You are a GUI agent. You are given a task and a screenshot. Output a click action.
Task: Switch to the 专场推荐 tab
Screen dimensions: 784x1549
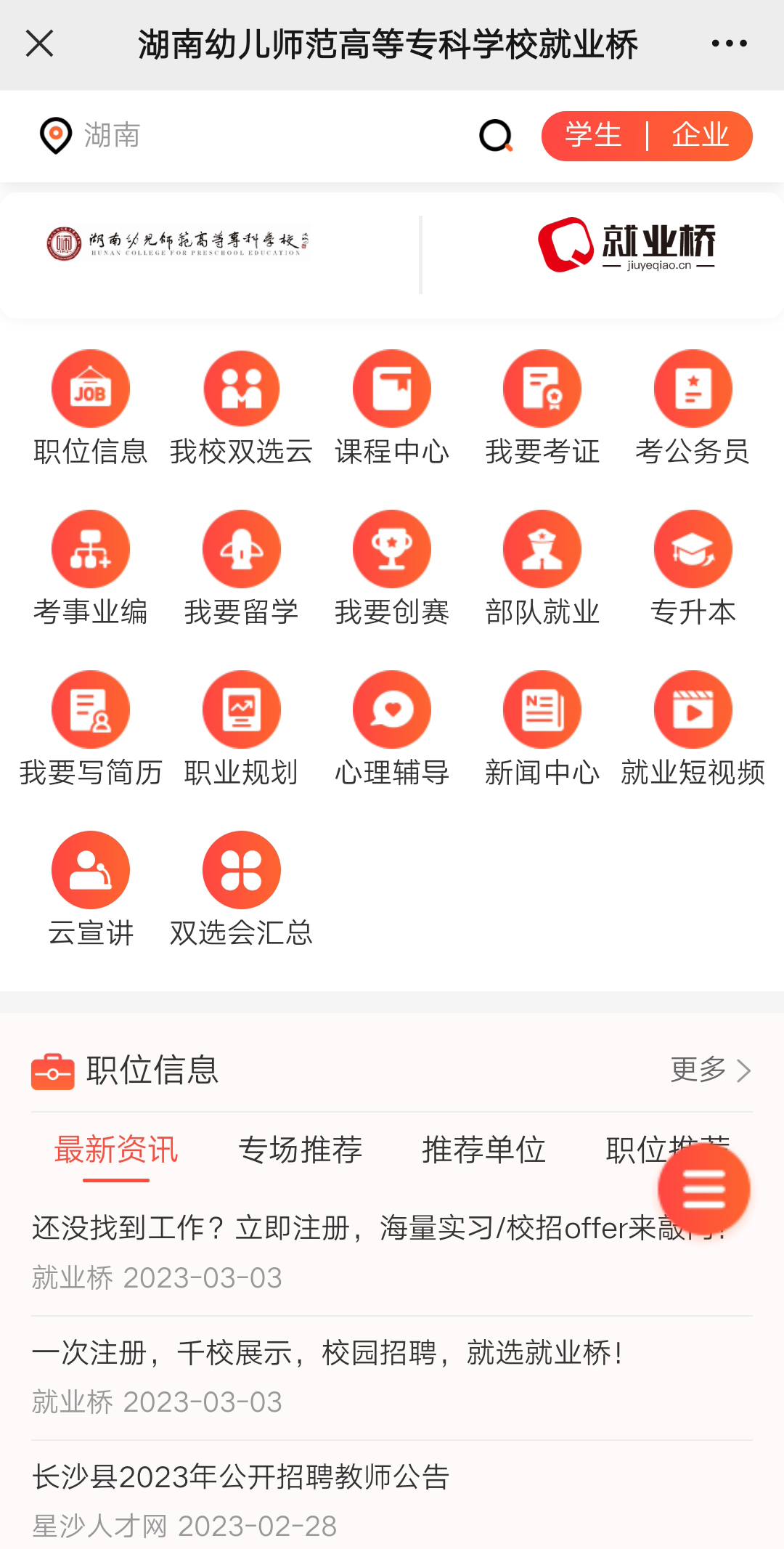pos(300,1150)
